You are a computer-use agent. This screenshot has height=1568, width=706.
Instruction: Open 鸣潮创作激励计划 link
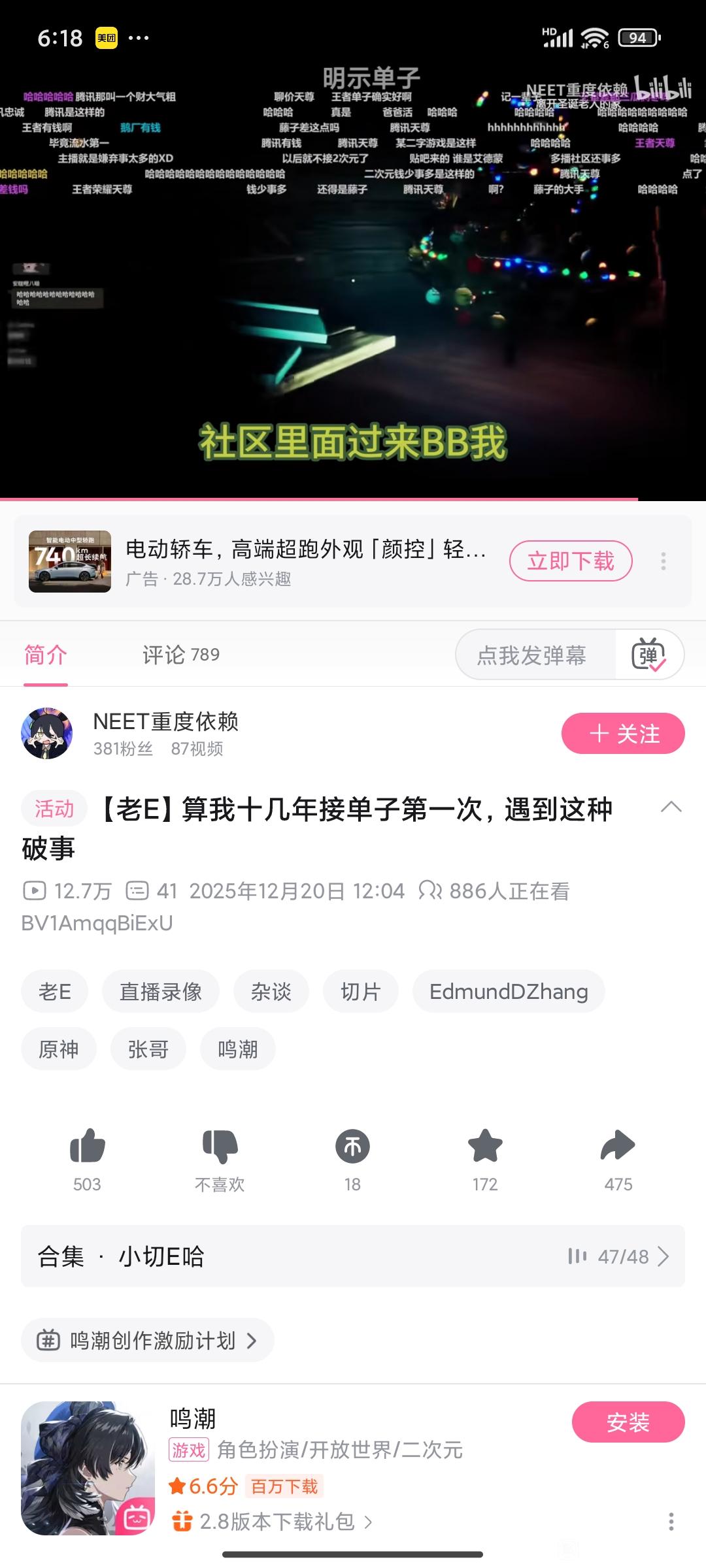point(148,1341)
